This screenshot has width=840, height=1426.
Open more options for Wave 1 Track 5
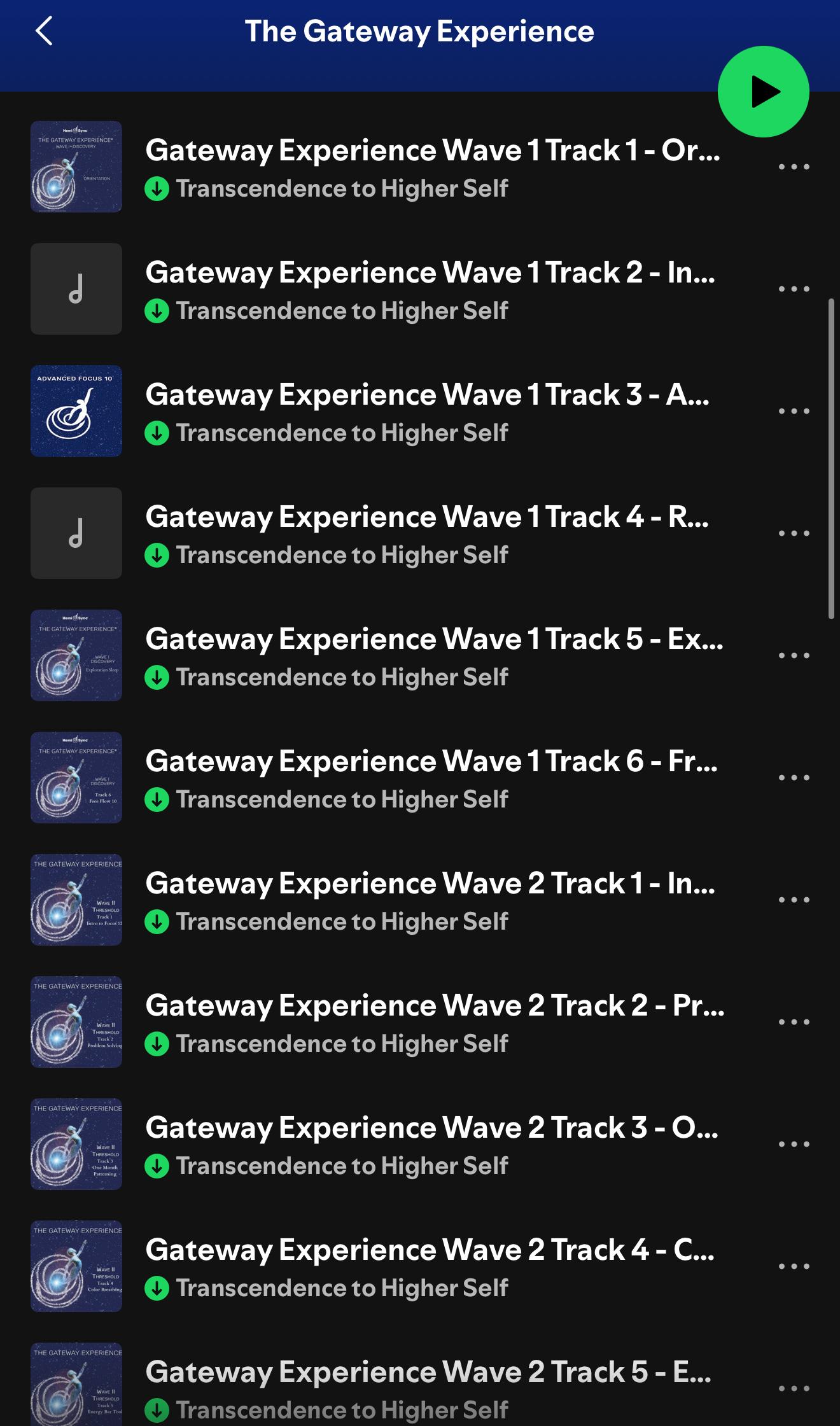tap(794, 655)
